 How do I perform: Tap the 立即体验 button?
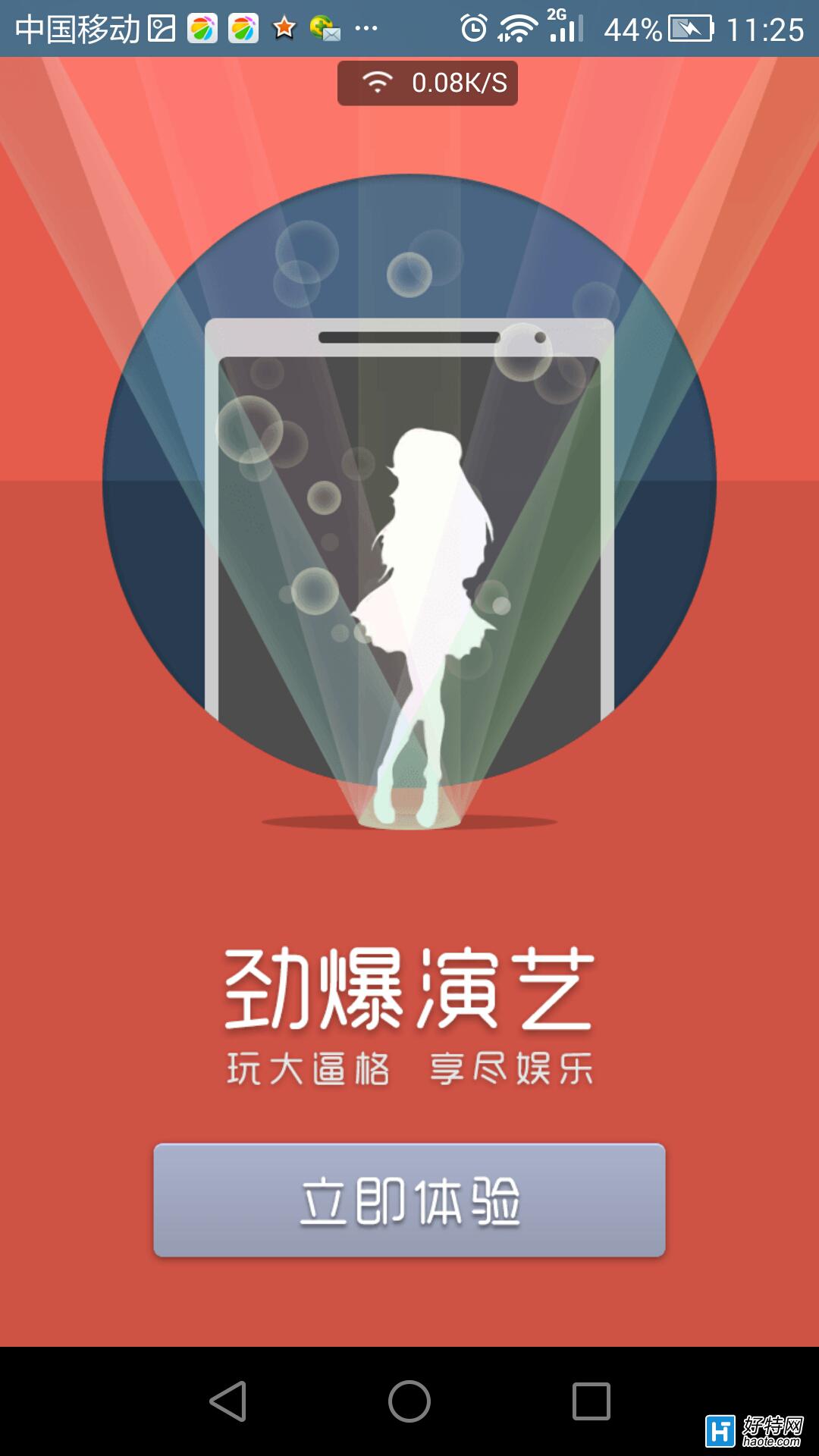409,1200
